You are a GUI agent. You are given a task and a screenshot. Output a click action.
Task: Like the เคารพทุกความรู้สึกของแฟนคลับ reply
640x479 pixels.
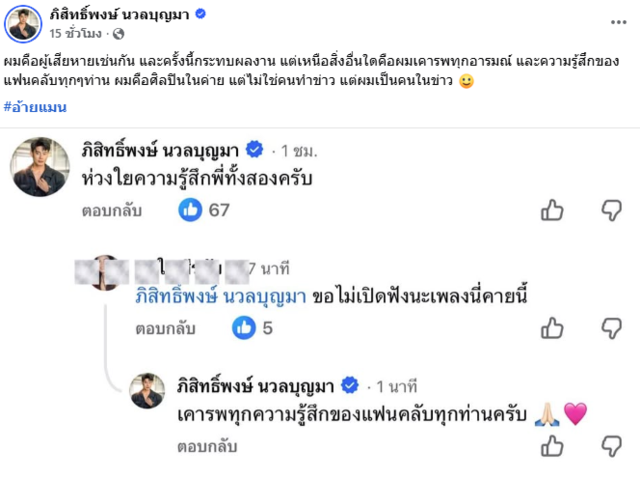[552, 447]
